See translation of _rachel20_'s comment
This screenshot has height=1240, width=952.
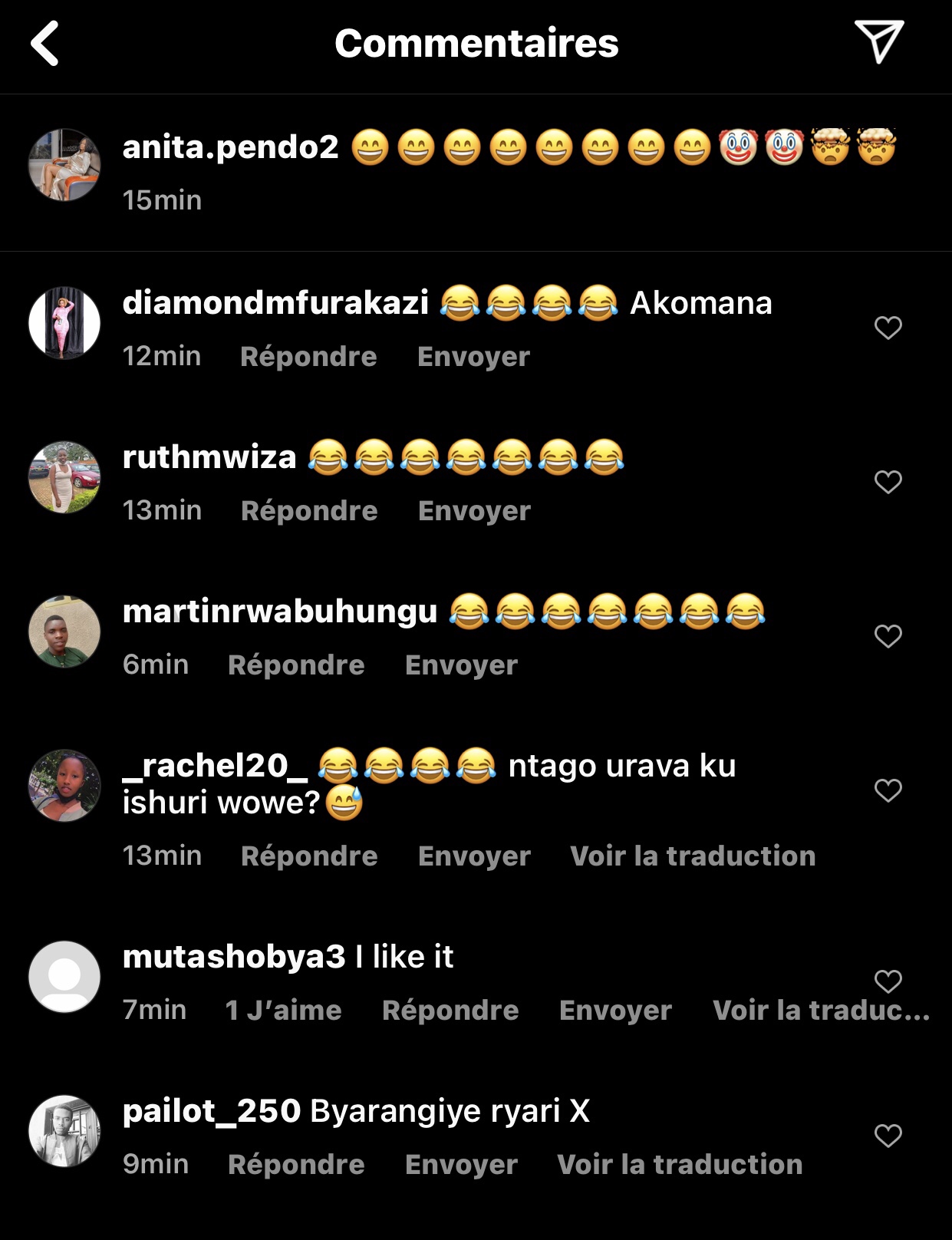(x=693, y=856)
